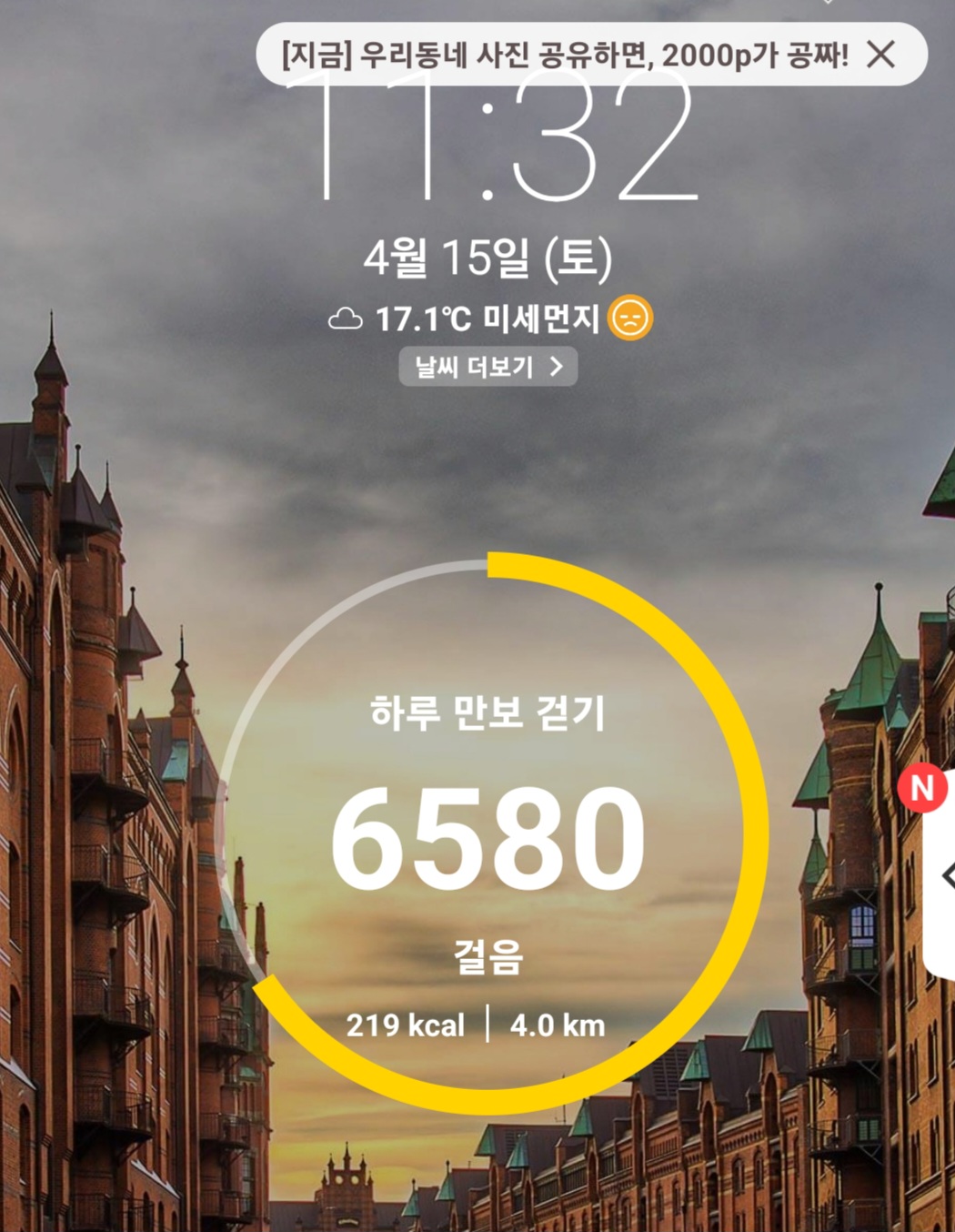Image resolution: width=955 pixels, height=1232 pixels.
Task: Tap the 날씨 더보기 weather button
Action: (x=488, y=367)
